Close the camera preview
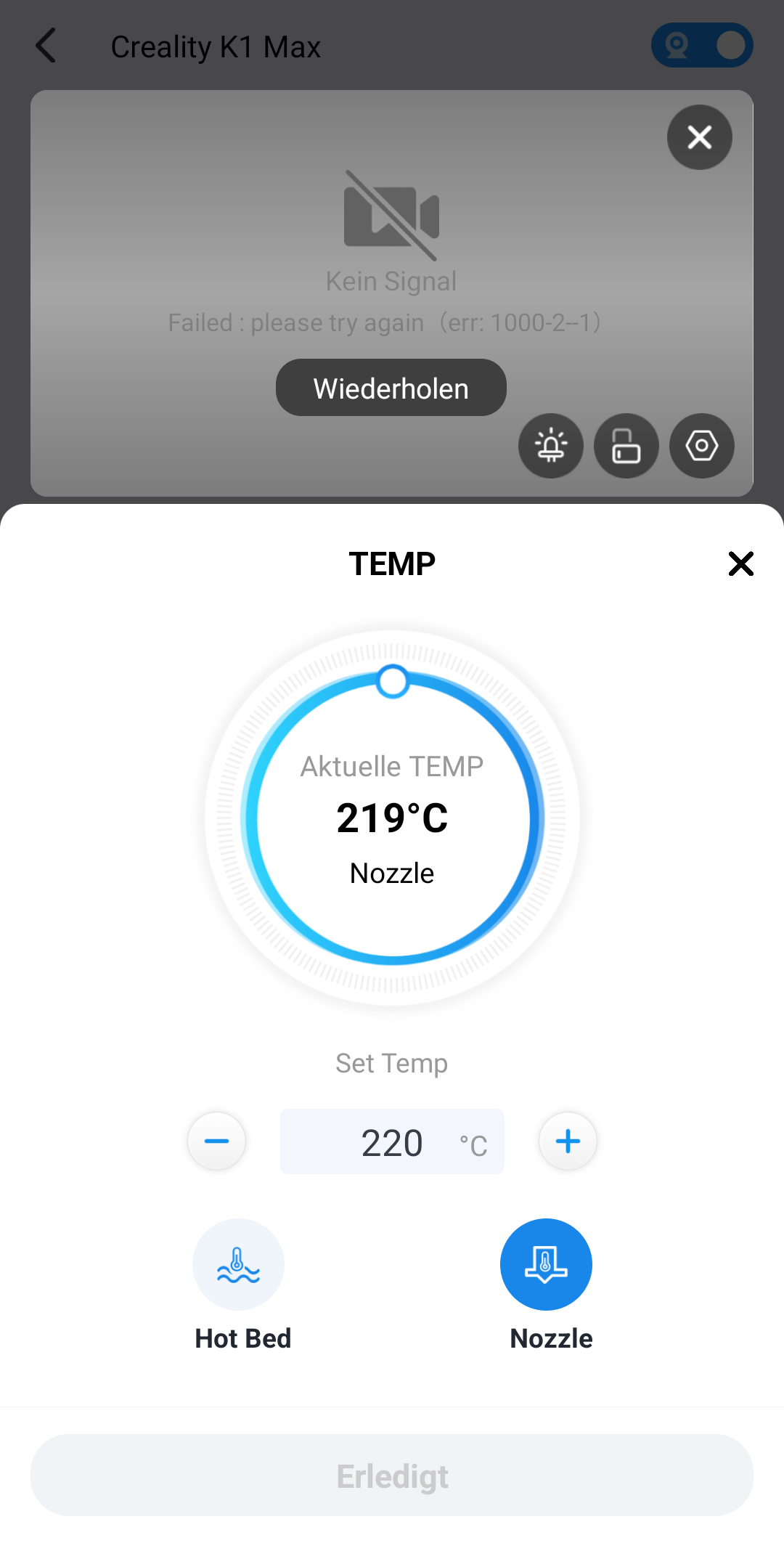 (700, 137)
